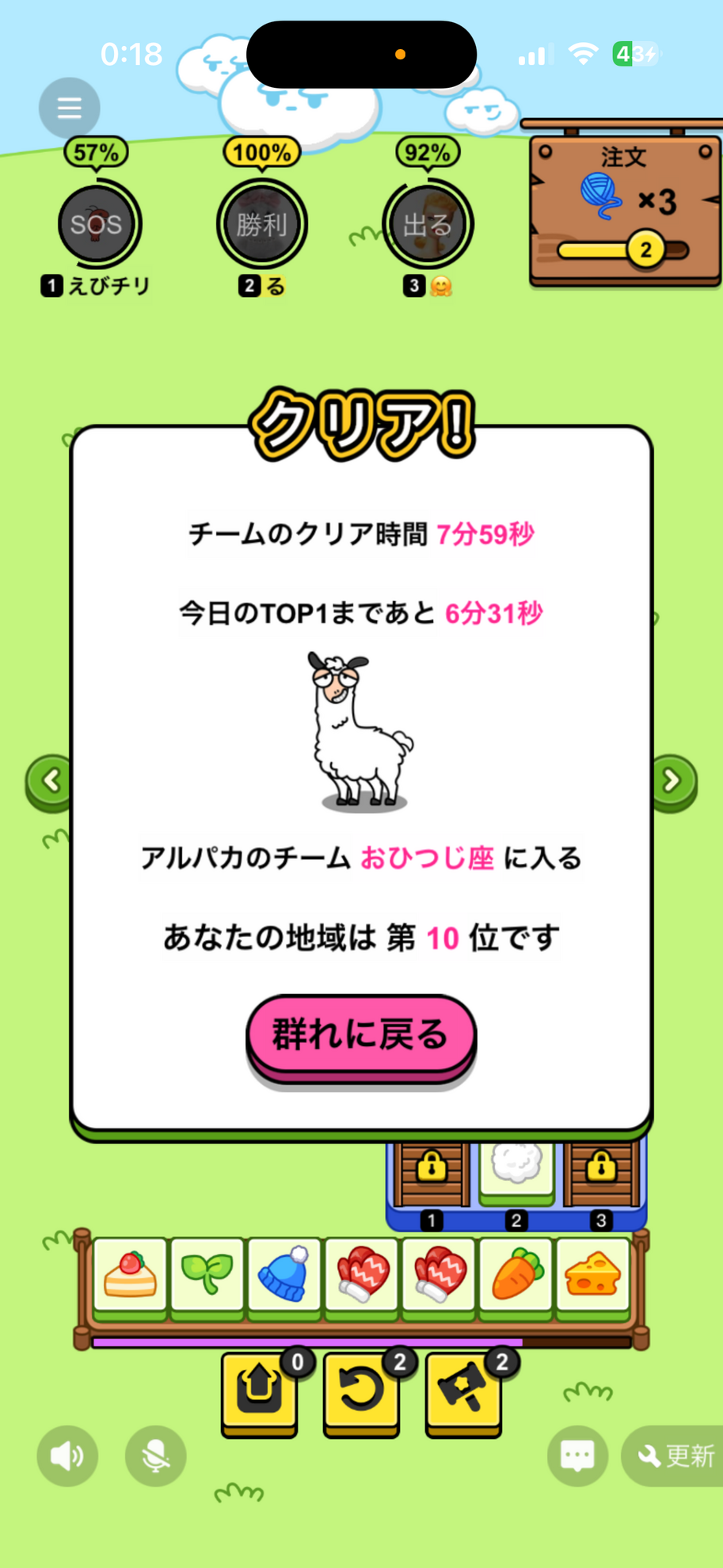
Task: Open the hamburger menu button
Action: pos(70,108)
